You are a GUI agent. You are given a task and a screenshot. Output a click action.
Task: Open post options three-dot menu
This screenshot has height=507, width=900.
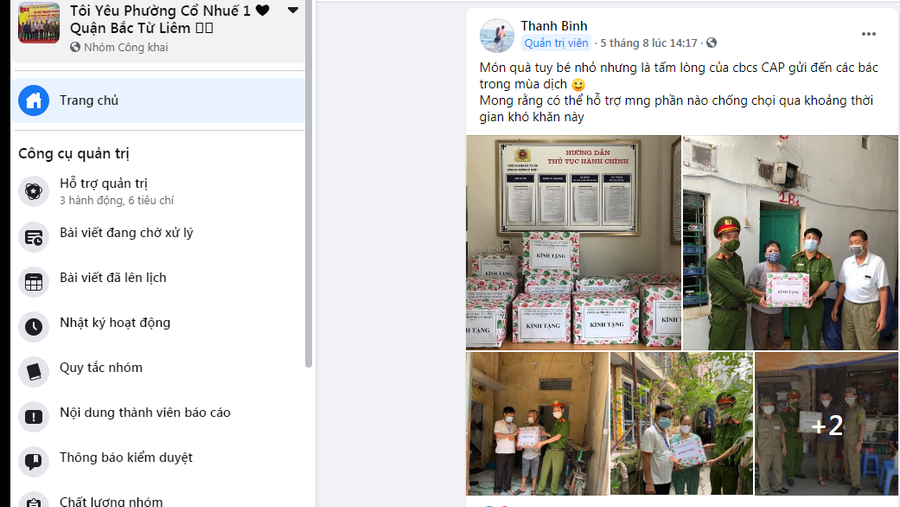coord(868,34)
